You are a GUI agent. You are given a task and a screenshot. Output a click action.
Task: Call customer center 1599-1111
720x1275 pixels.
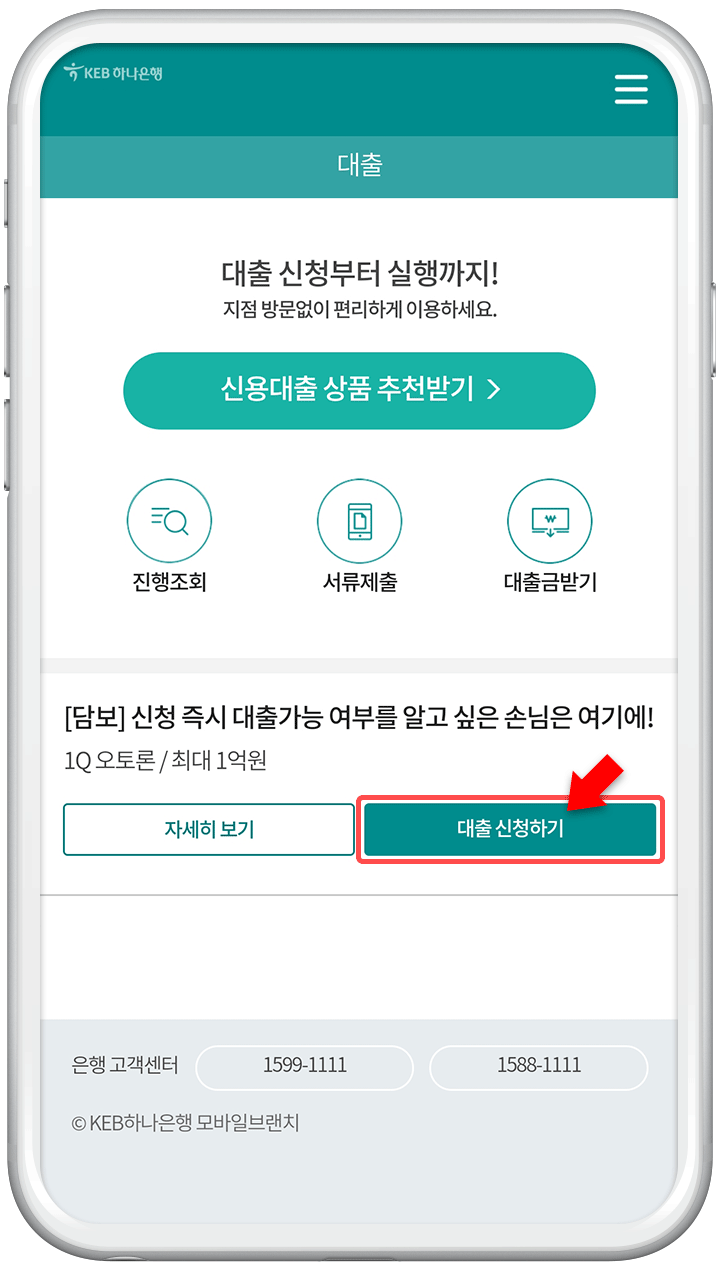coord(304,1067)
